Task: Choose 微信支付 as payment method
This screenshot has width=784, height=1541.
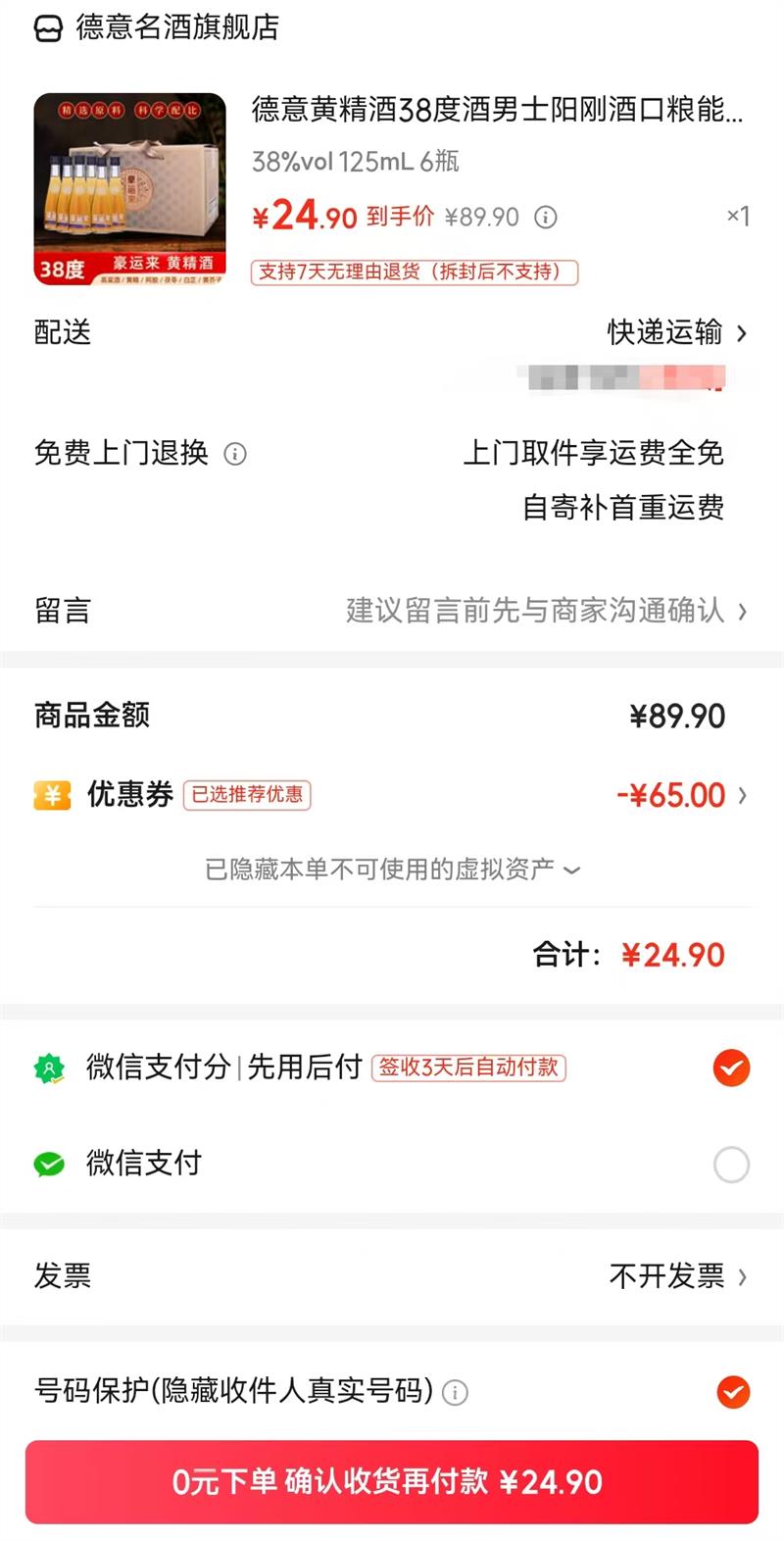Action: point(731,1165)
